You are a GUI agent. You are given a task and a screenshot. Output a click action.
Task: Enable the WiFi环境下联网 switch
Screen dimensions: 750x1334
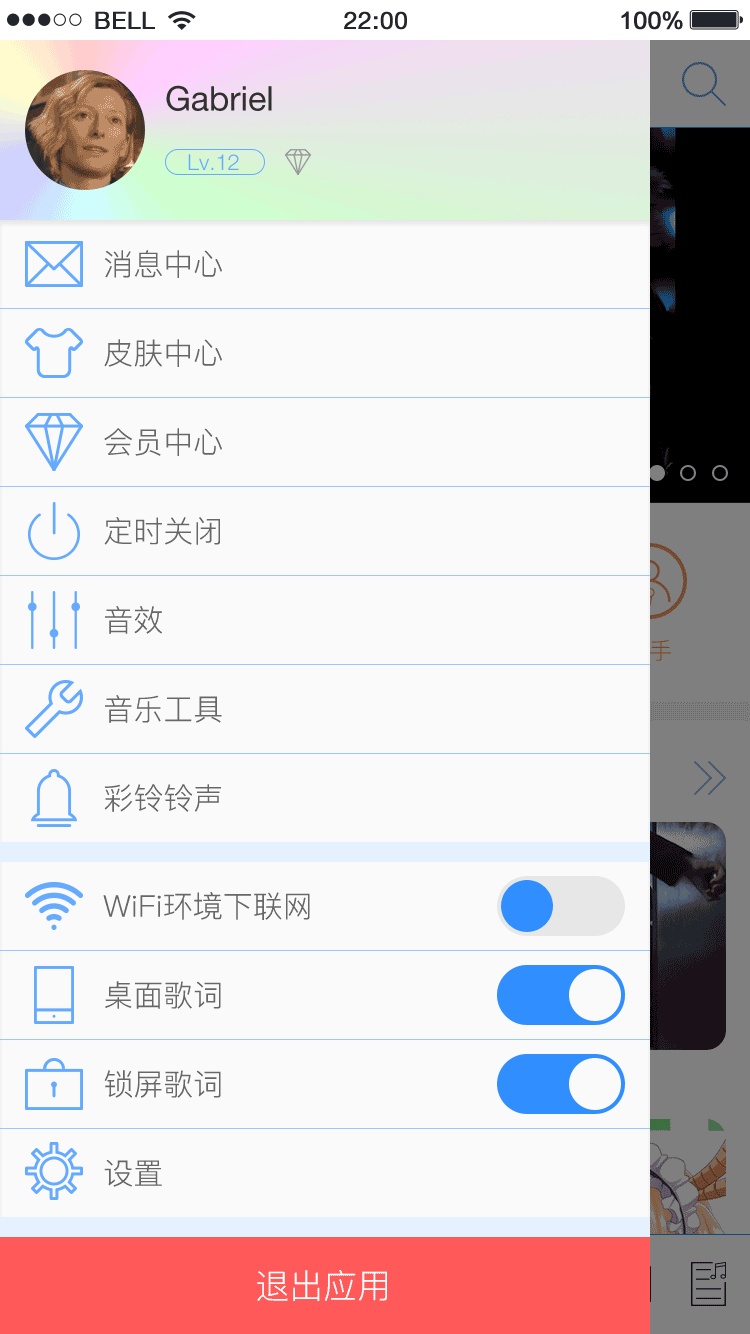pos(560,907)
